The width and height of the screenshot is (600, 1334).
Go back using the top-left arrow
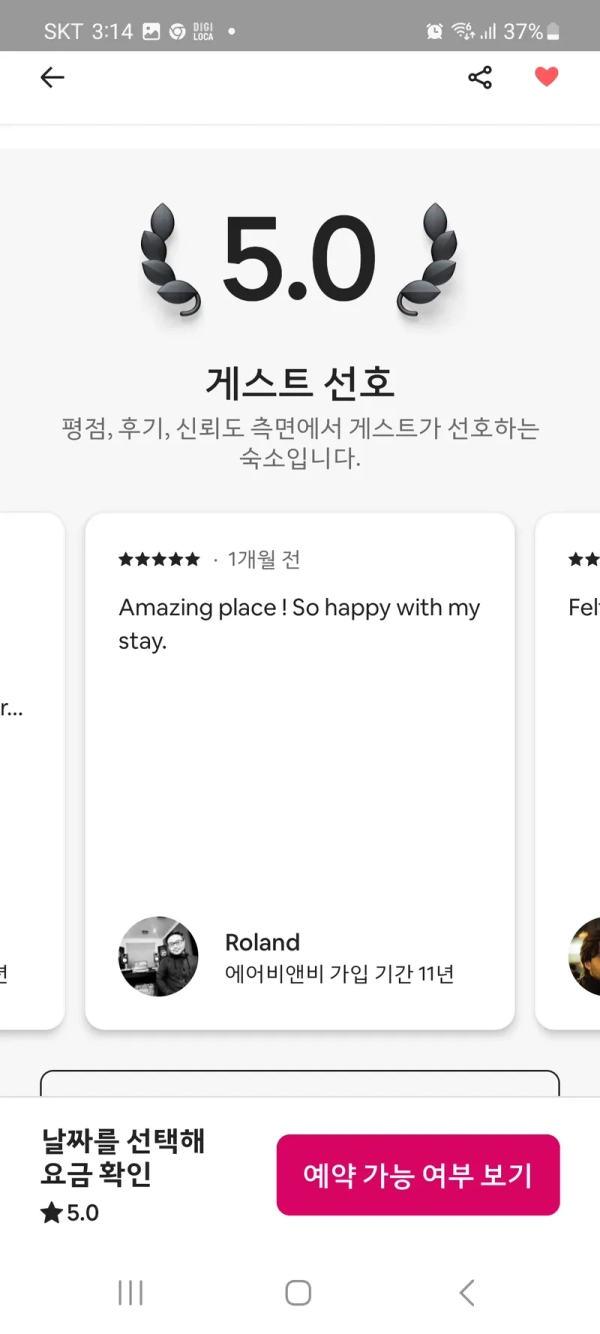pyautogui.click(x=52, y=78)
